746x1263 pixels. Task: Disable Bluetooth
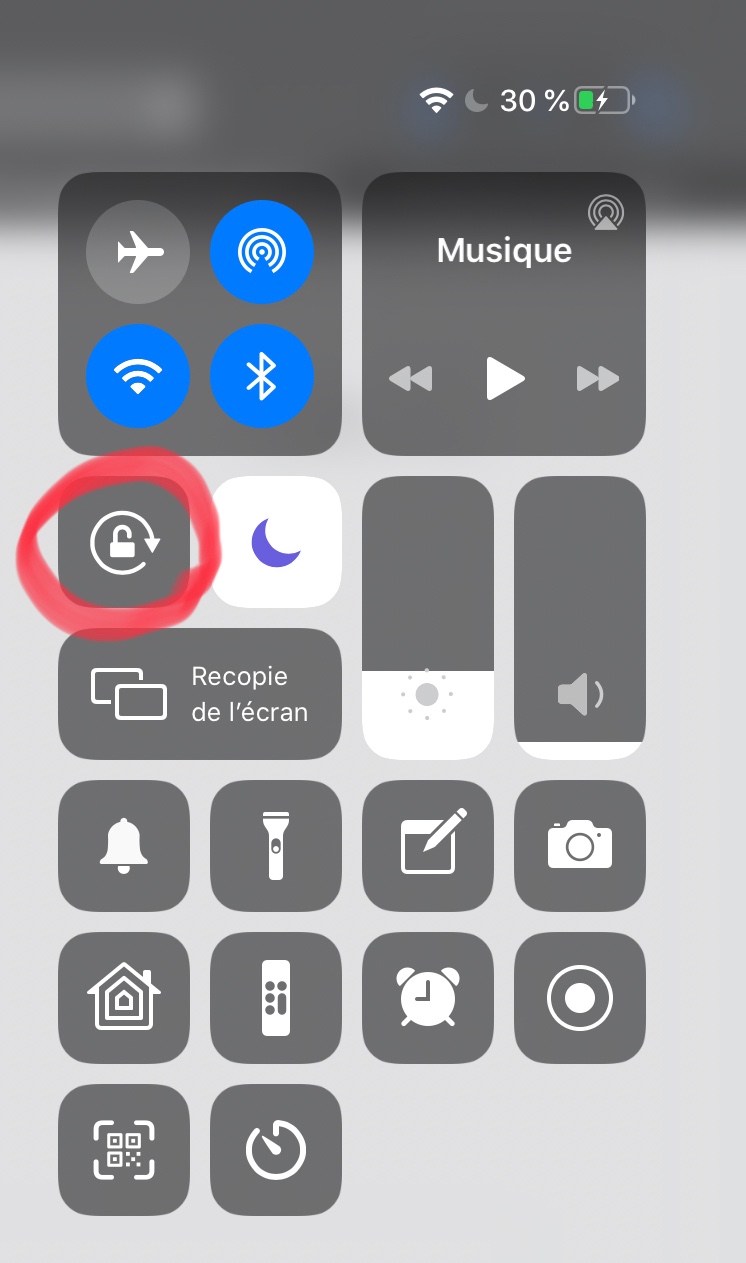coord(262,376)
